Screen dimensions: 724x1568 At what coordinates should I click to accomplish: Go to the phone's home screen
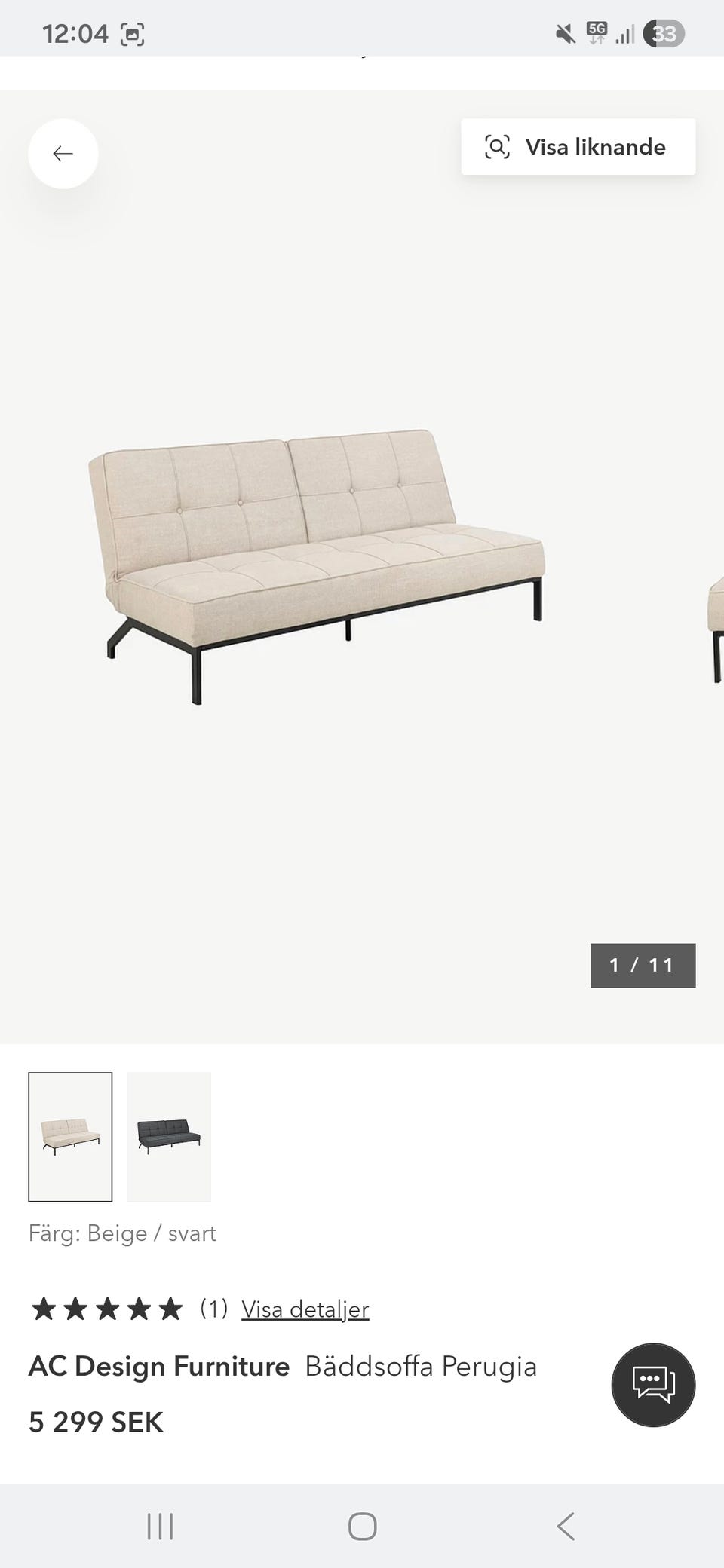tap(362, 1527)
